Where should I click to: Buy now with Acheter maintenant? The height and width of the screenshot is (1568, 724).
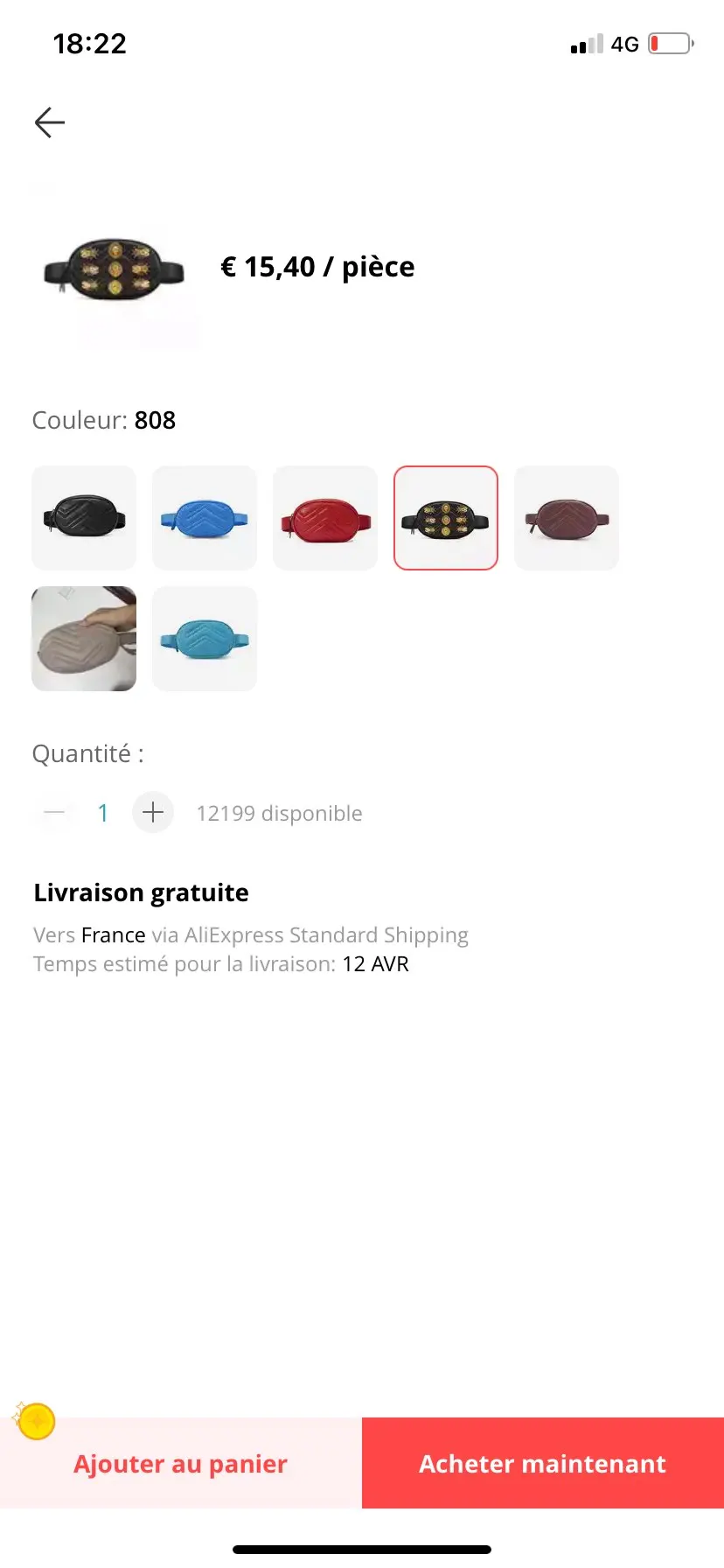coord(543,1464)
